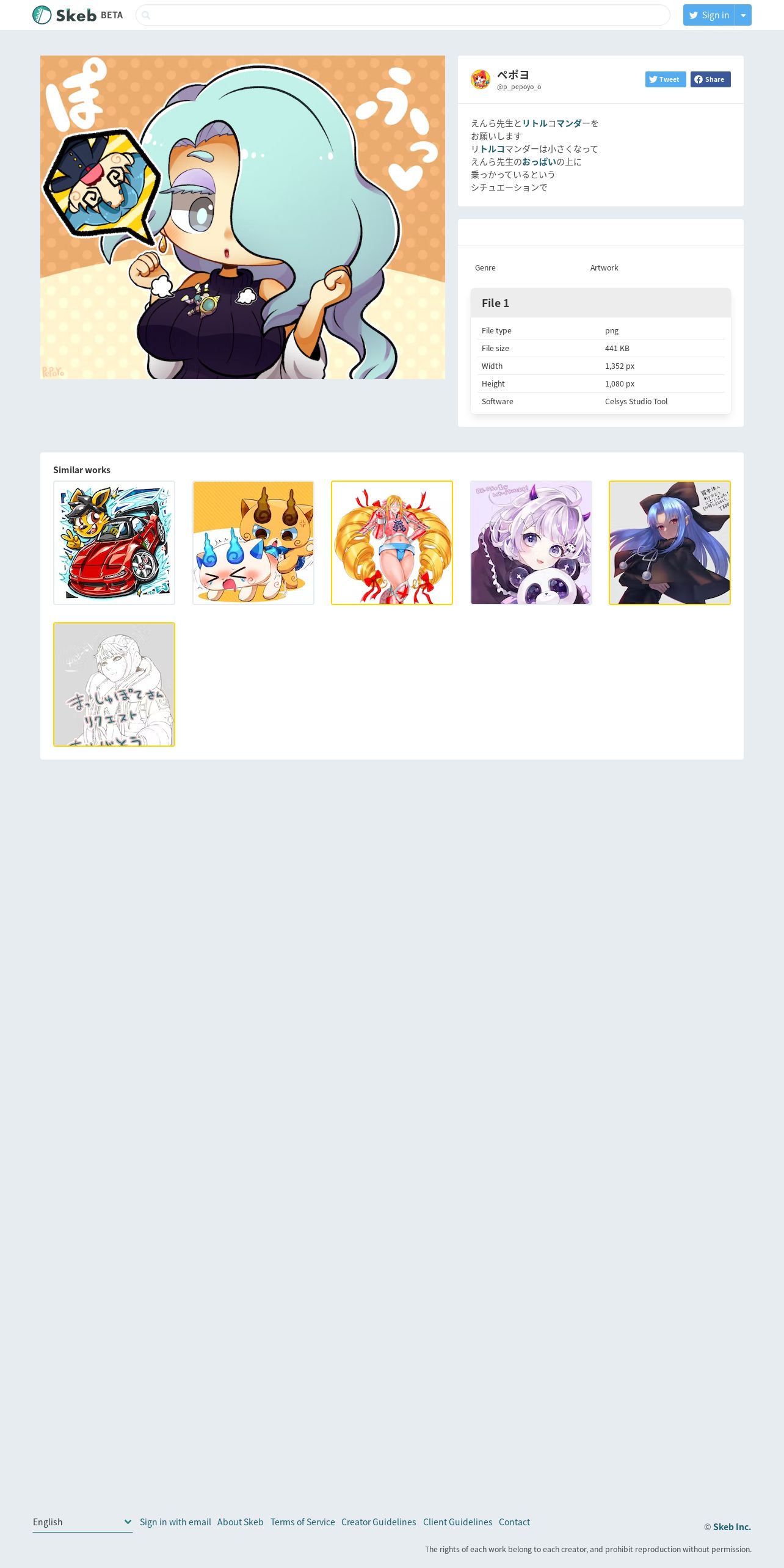Image resolution: width=784 pixels, height=1568 pixels.
Task: Tweet this artwork
Action: (x=666, y=79)
